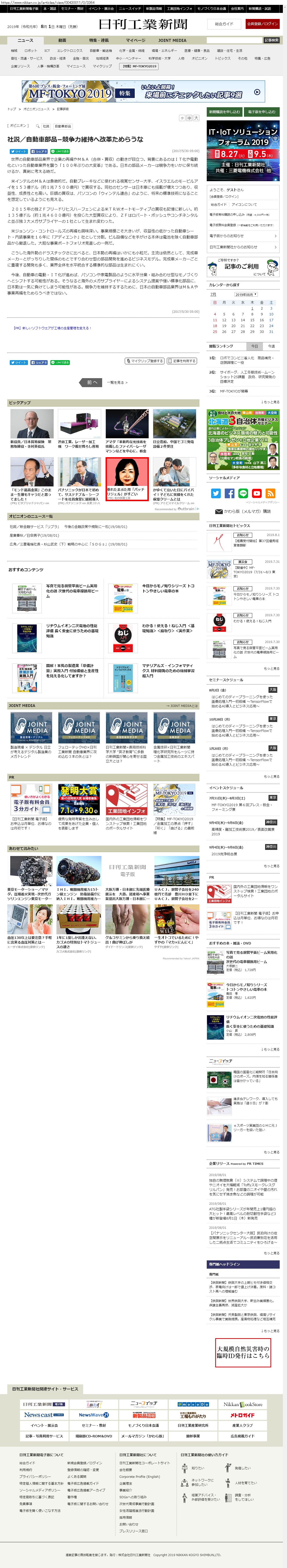Viewport: 287px width, 1568px height.
Task: Switch to the 動画 tab
Action: click(x=62, y=40)
